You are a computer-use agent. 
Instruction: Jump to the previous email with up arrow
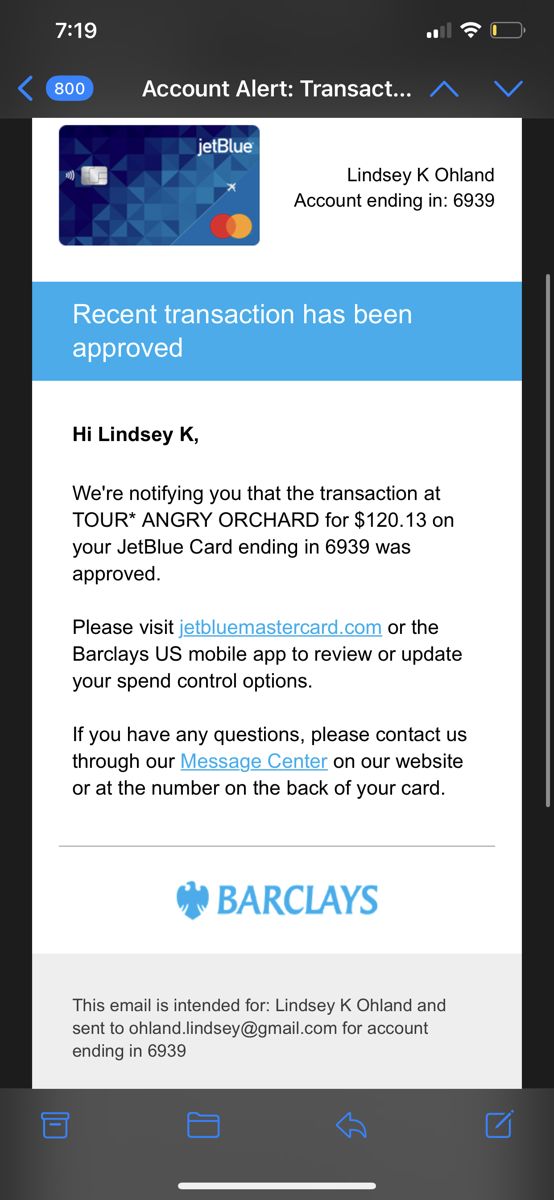[444, 89]
